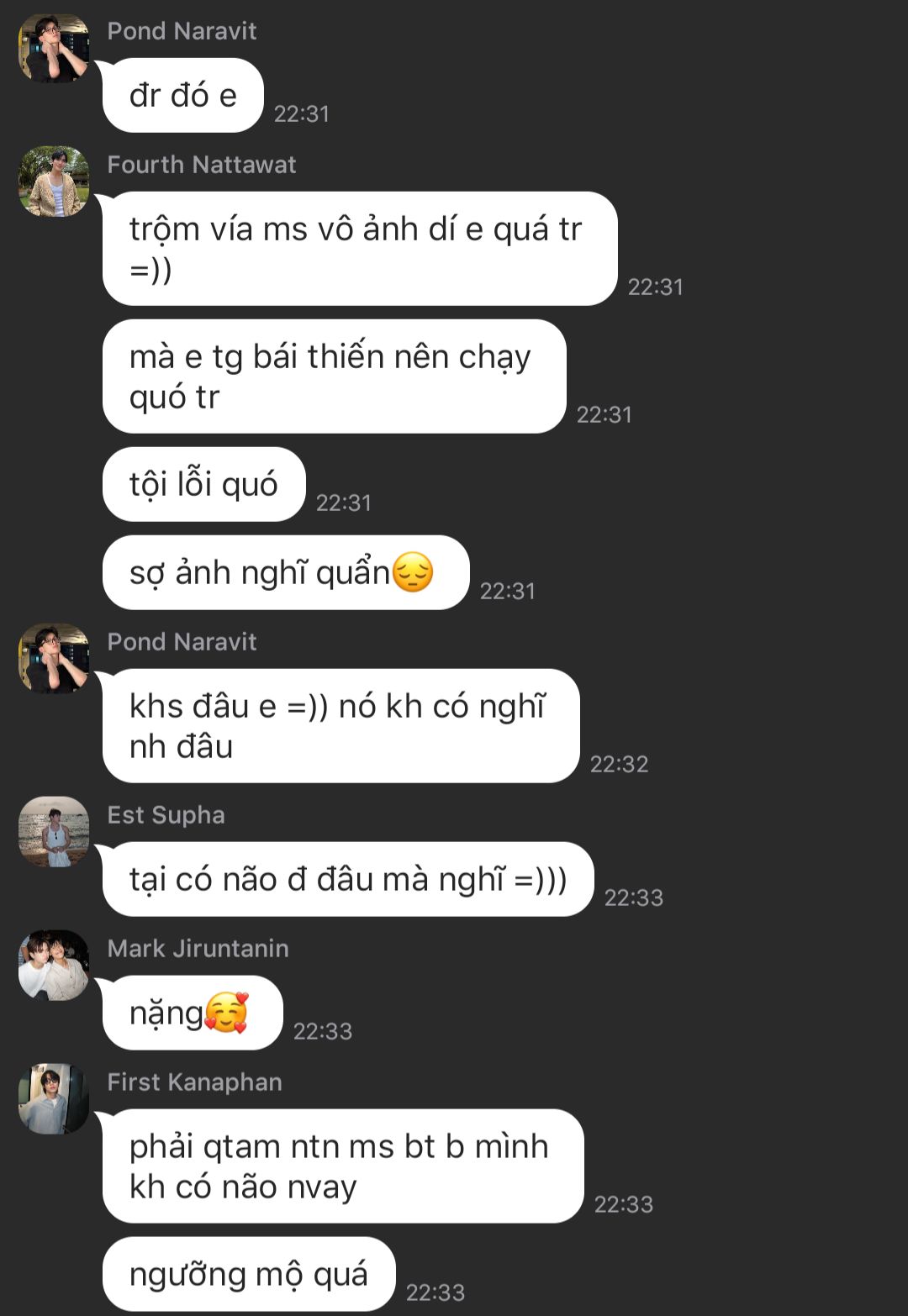View Mark Jiruntanin's profile photo
The height and width of the screenshot is (1316, 908).
tap(54, 965)
